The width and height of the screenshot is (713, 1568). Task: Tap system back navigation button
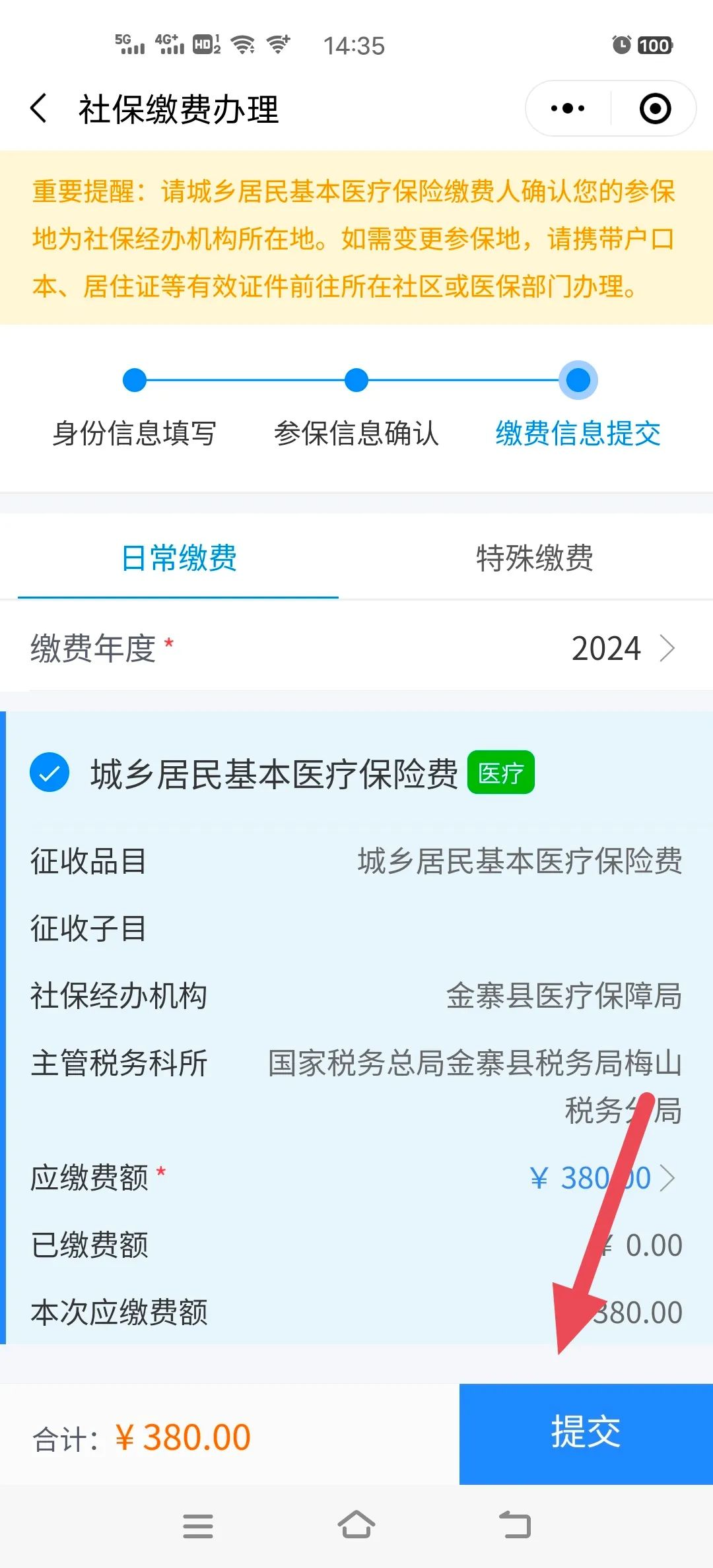[515, 1525]
